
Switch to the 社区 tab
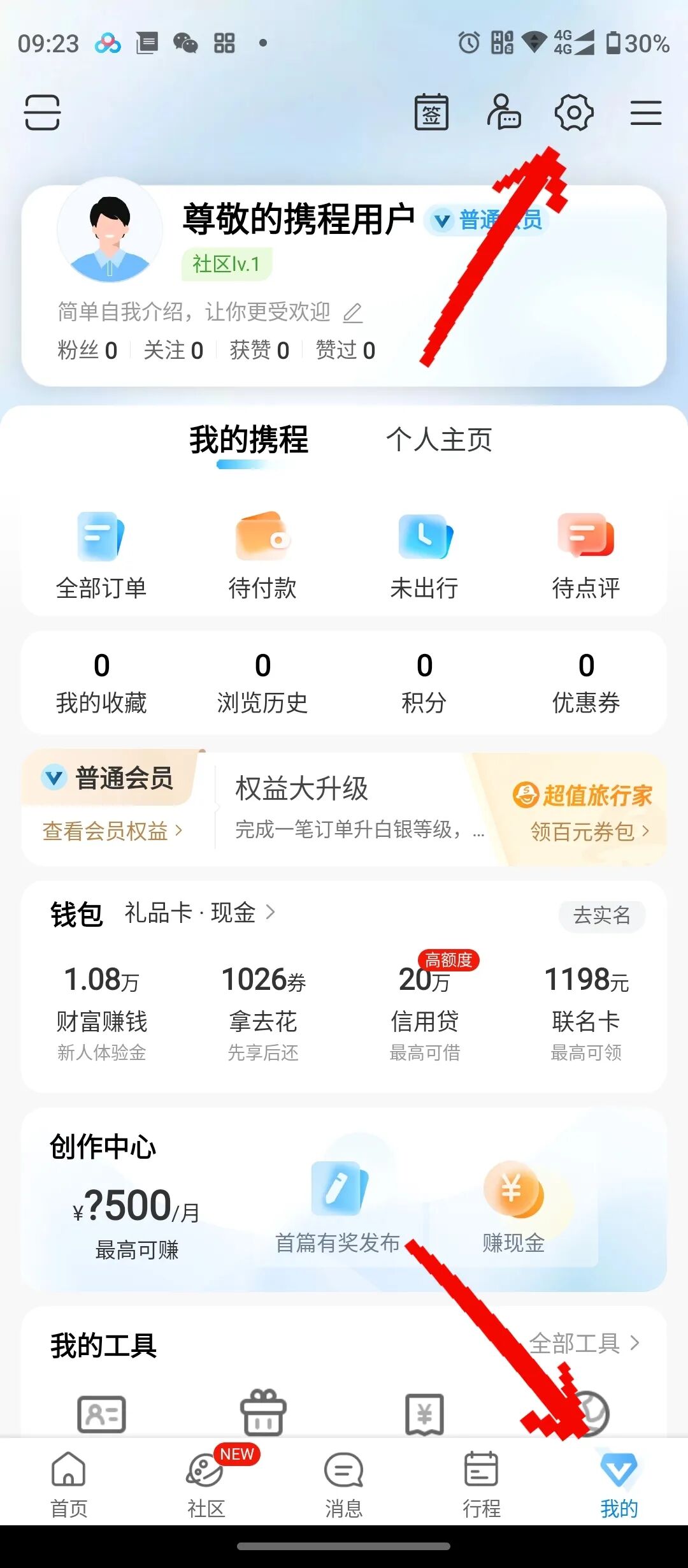coord(206,1484)
